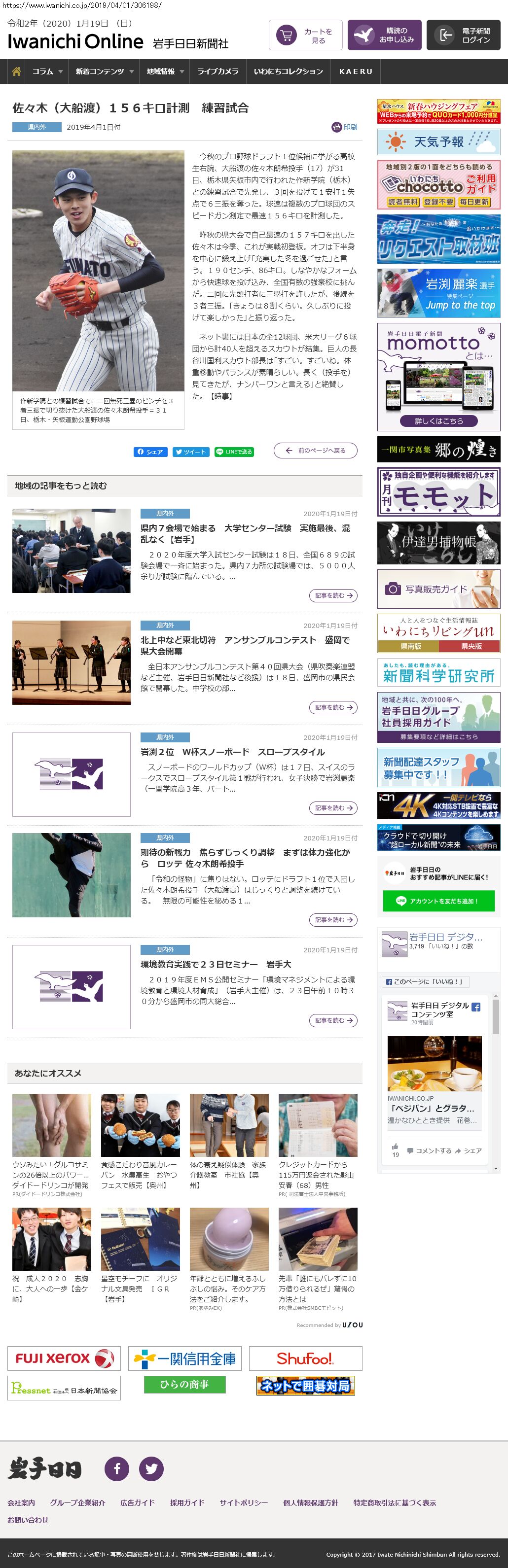Viewport: 508px width, 1568px height.
Task: Open 会社案内 footer link
Action: 21,1503
